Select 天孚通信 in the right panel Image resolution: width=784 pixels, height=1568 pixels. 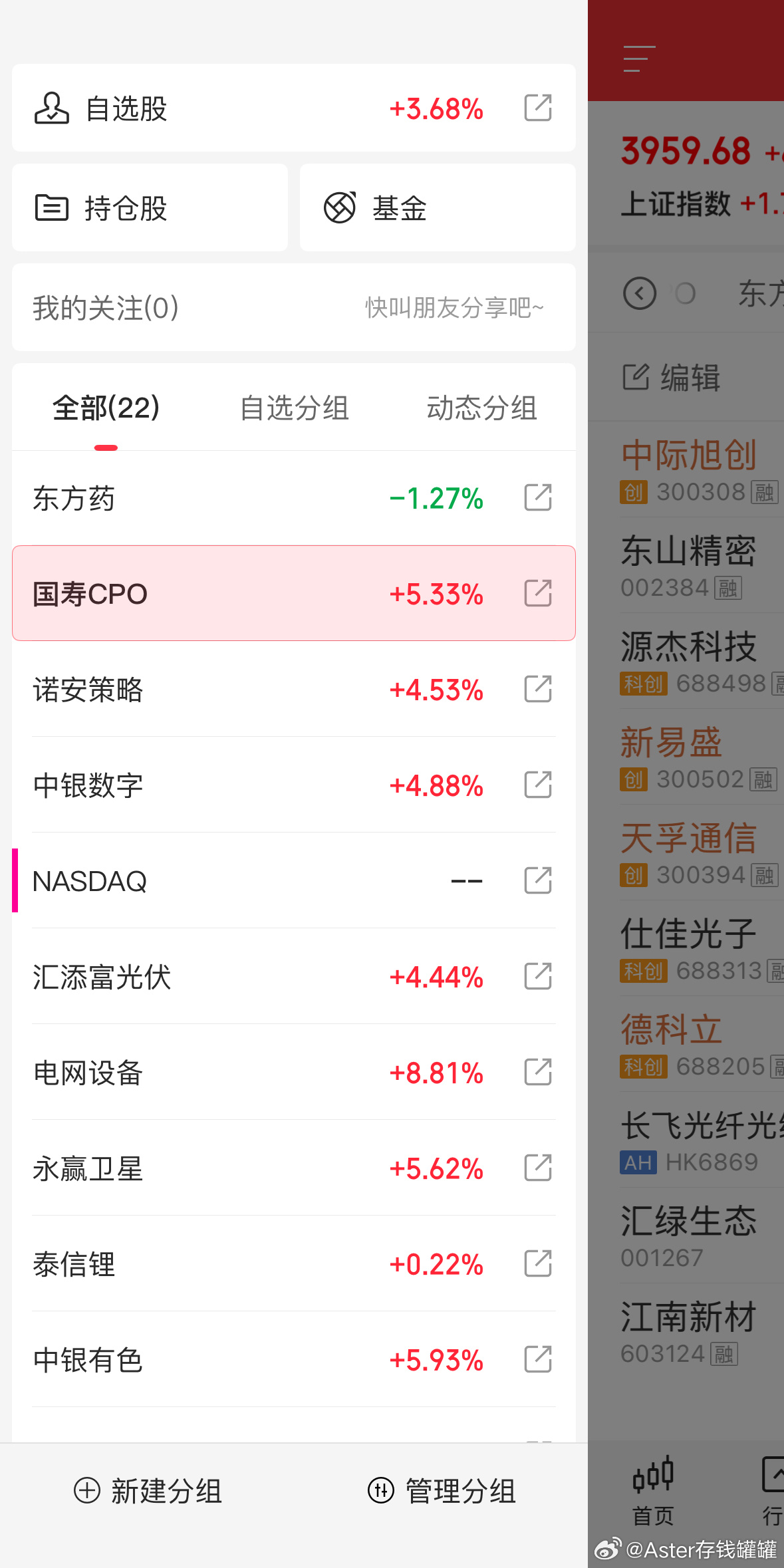tap(690, 839)
